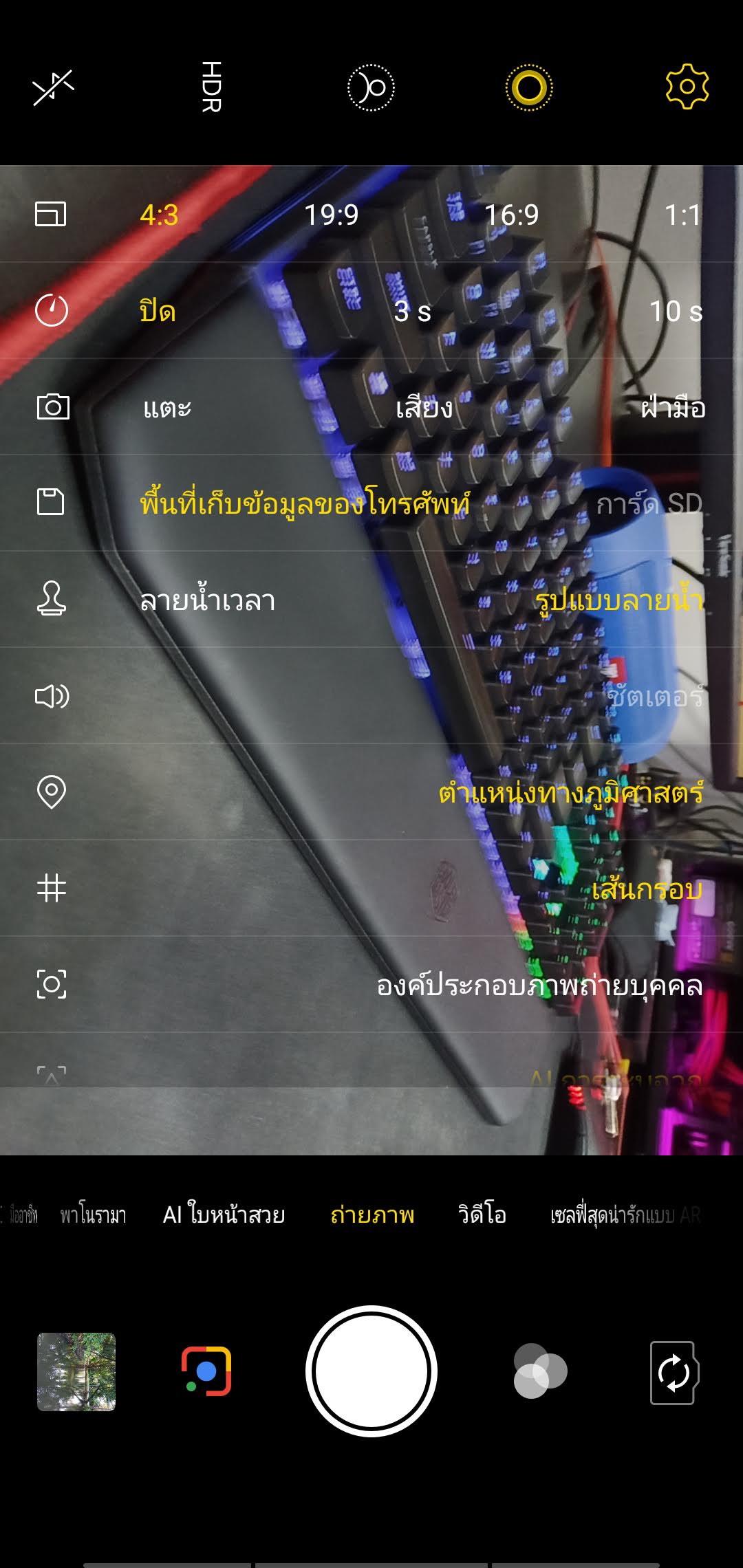743x1568 pixels.
Task: Toggle รูปแบบลายน้ำ model watermark
Action: (618, 600)
